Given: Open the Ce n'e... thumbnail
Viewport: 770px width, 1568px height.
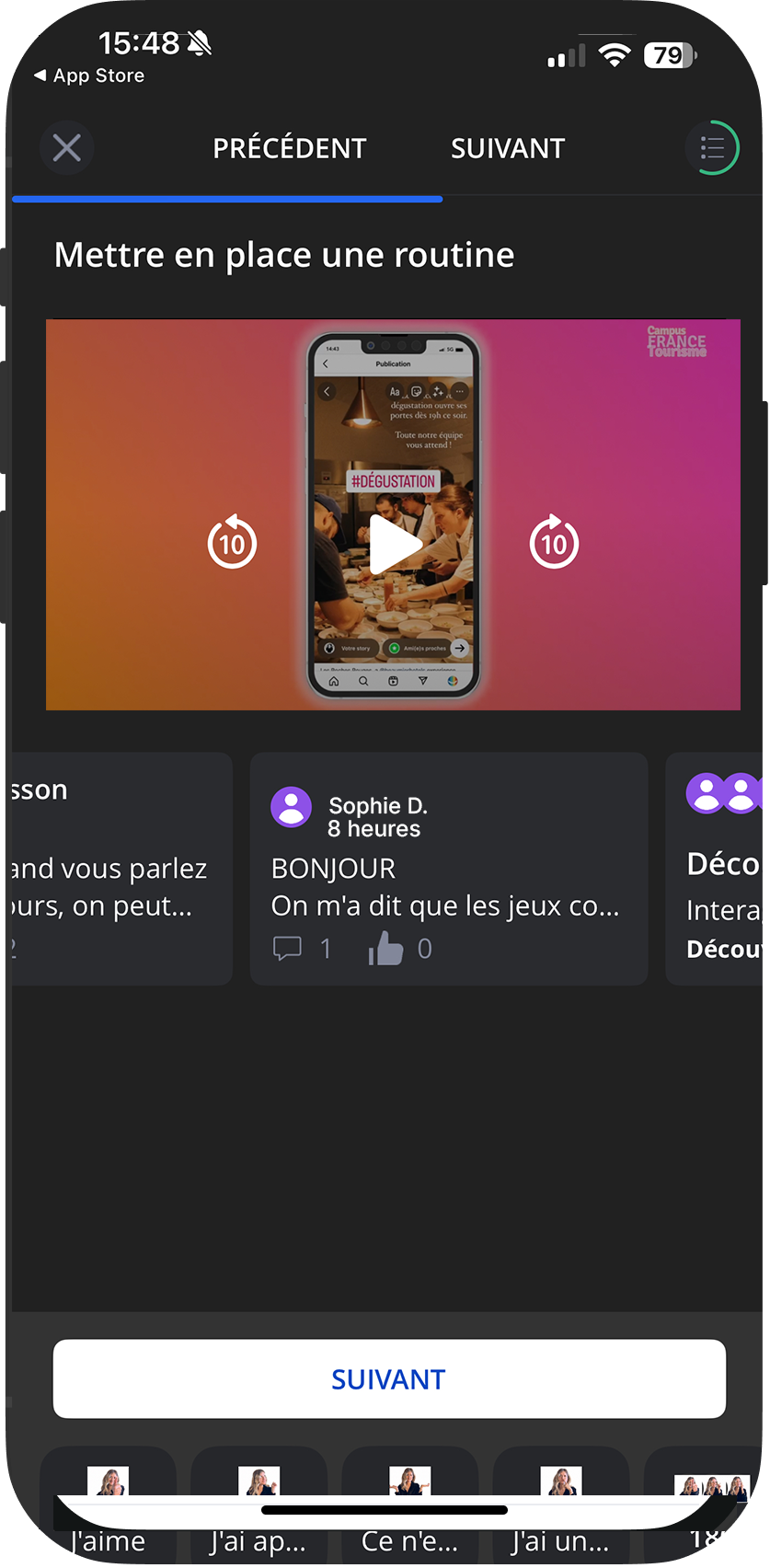Looking at the screenshot, I should tap(409, 1491).
